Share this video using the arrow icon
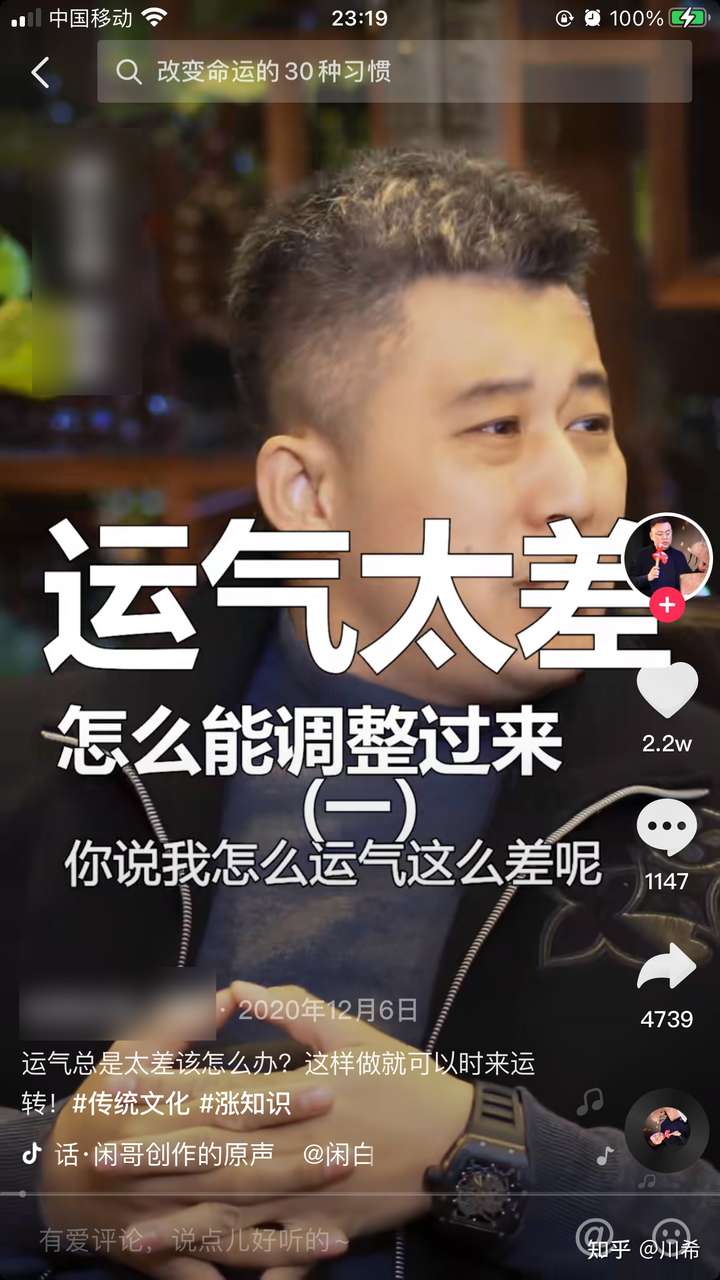 click(667, 966)
